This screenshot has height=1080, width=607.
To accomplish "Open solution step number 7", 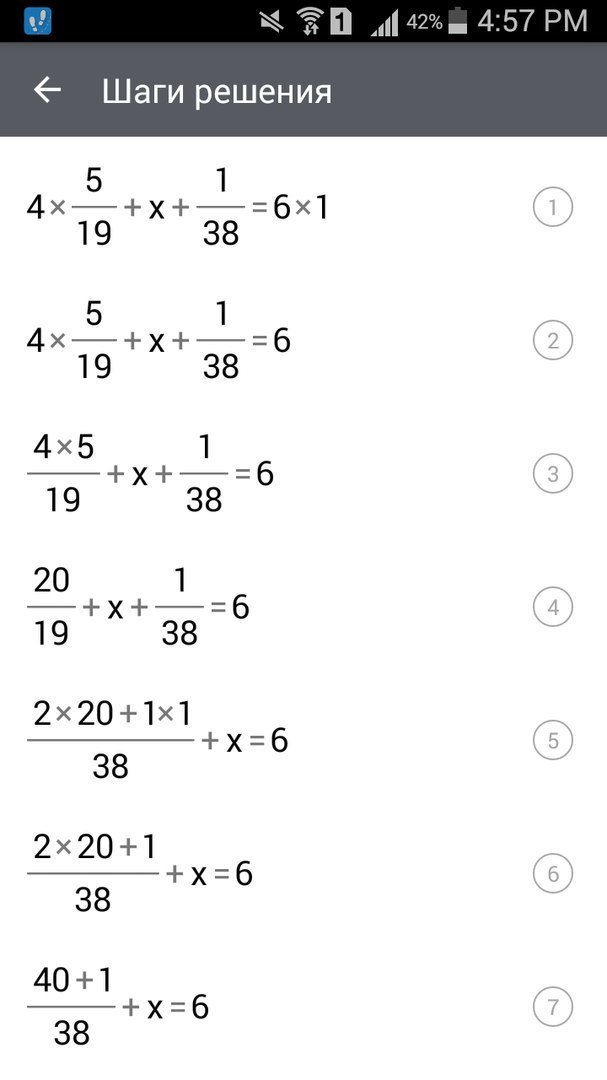I will [552, 1007].
